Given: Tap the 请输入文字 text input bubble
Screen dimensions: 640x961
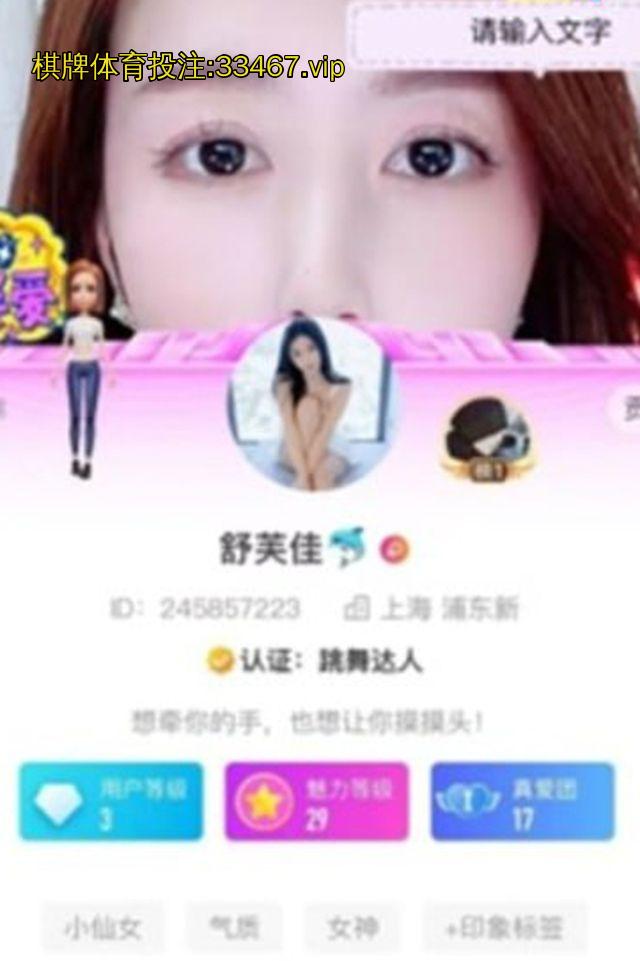Looking at the screenshot, I should click(x=540, y=32).
